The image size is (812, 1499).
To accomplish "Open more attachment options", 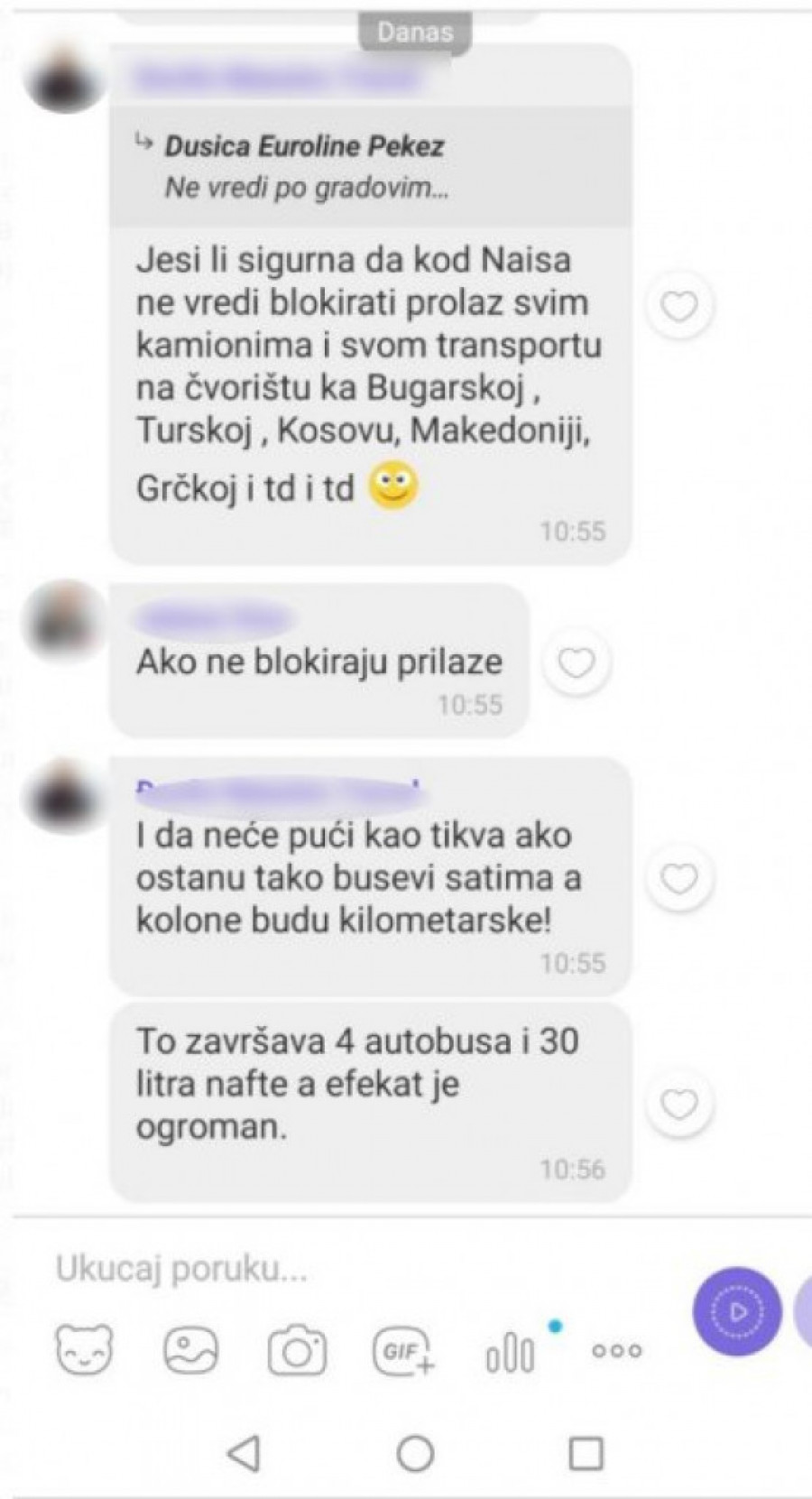I will coord(617,1351).
